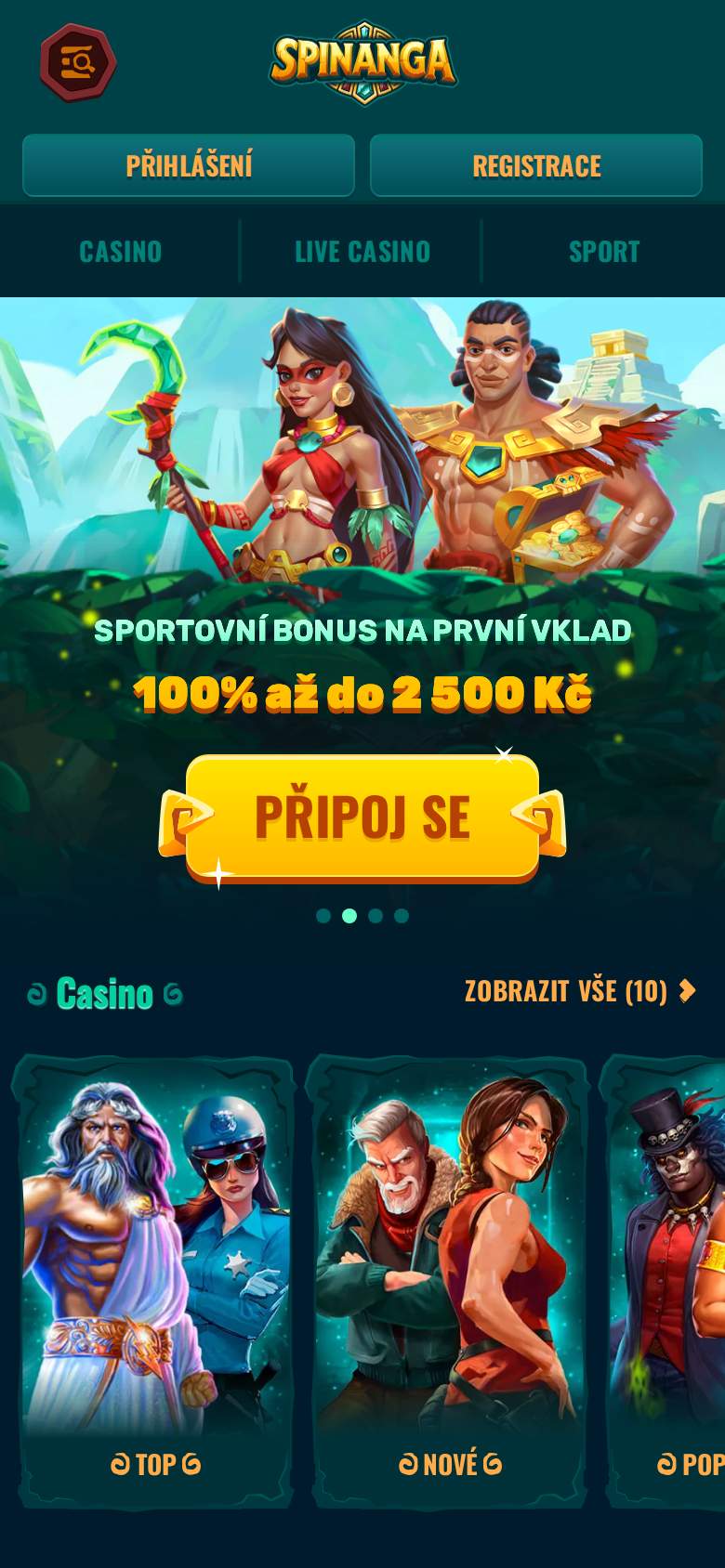Open the Registrace sign-up button

(x=536, y=165)
